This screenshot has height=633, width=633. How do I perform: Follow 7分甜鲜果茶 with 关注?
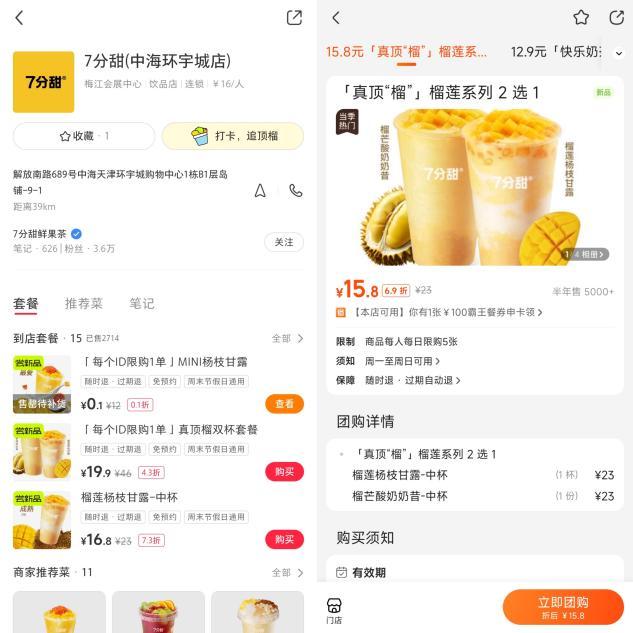pos(284,242)
